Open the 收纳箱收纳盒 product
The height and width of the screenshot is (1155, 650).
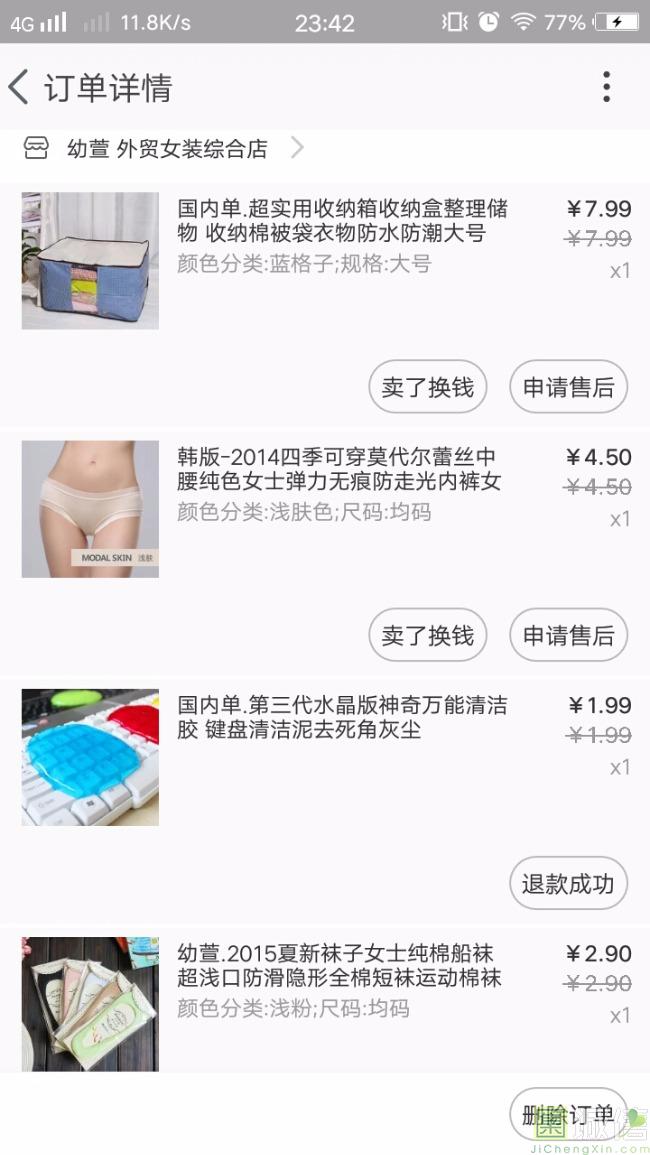coord(342,221)
